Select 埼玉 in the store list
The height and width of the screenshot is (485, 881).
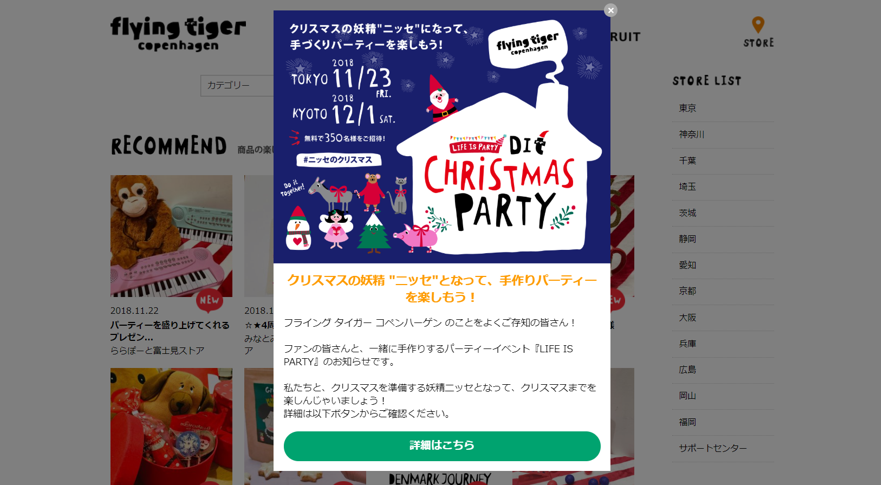coord(688,186)
